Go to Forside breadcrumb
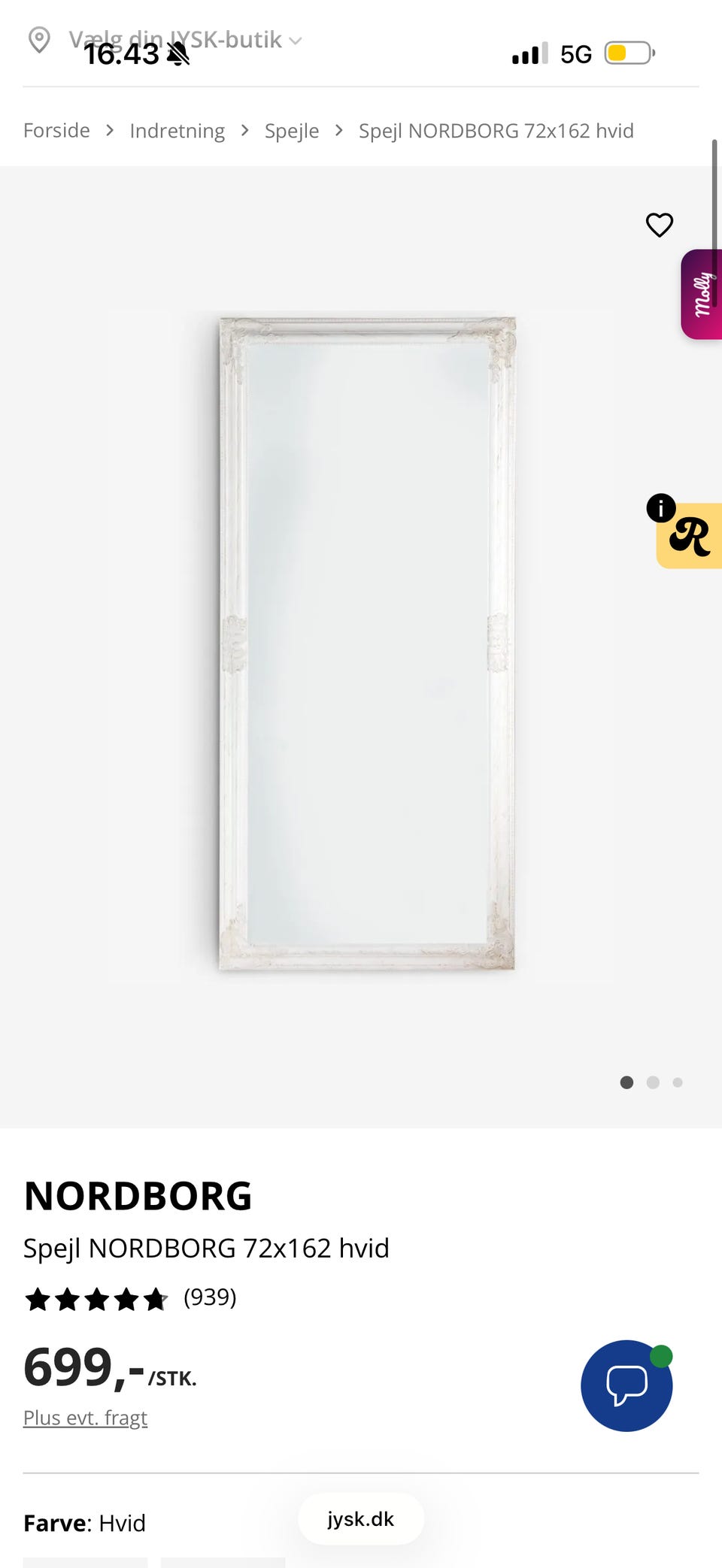This screenshot has height=1568, width=722. 56,131
